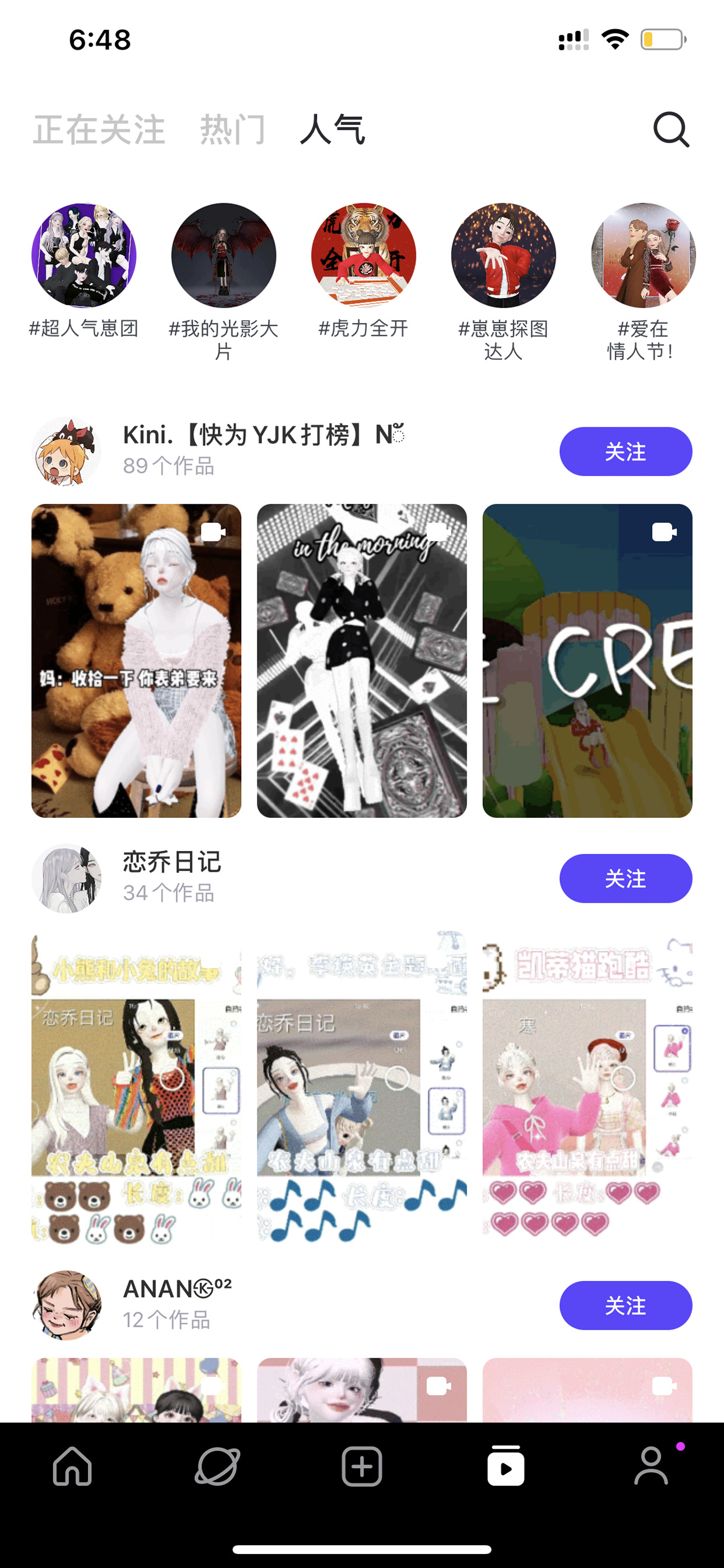Open Kini.'s profile avatar
Viewport: 724px width, 1568px height.
(x=67, y=451)
